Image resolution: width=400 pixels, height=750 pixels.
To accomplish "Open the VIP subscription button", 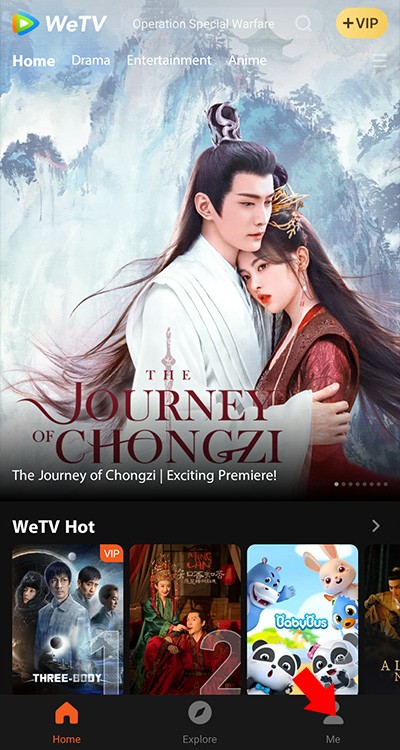I will [x=362, y=23].
